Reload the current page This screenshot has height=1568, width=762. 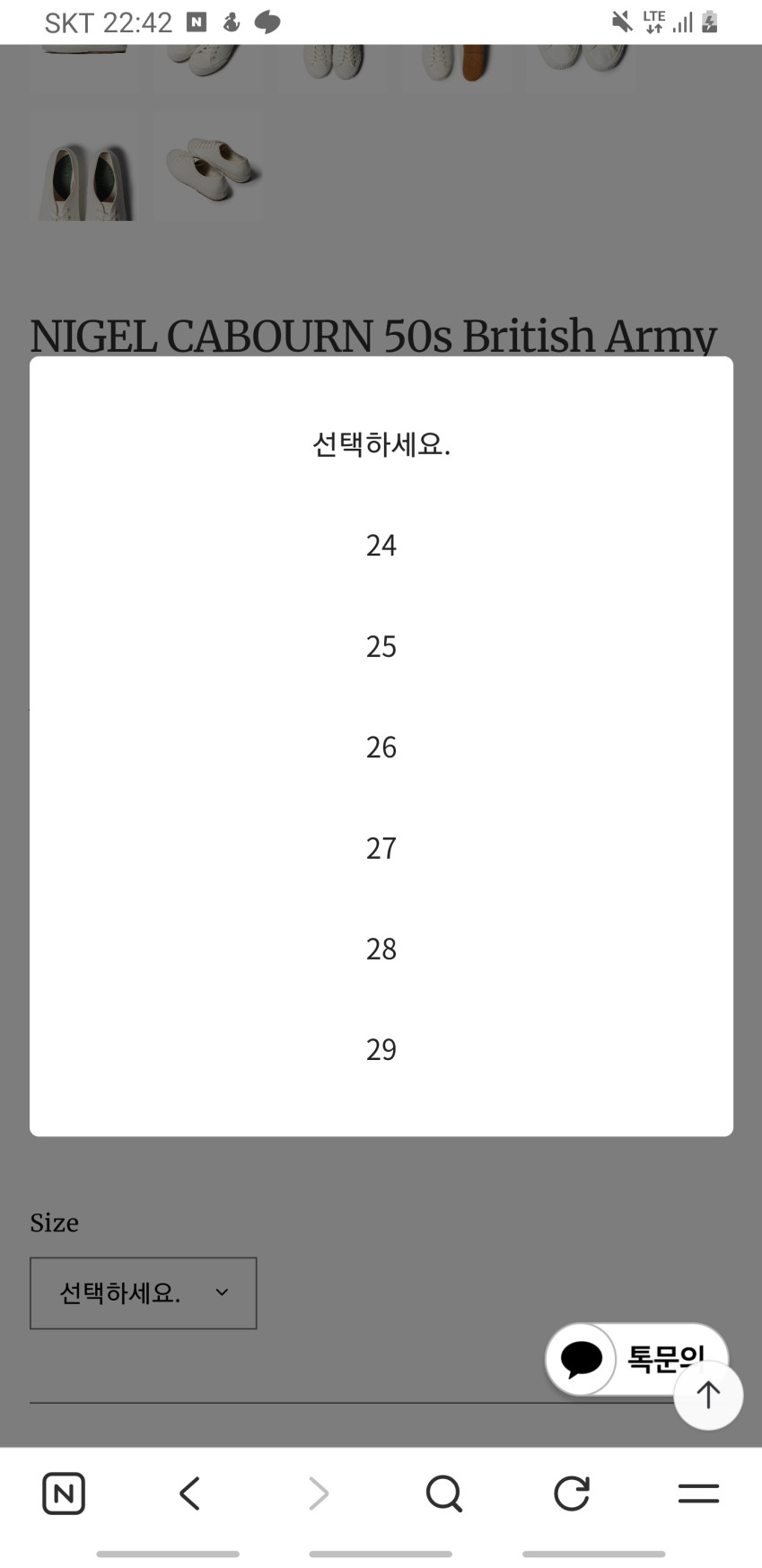[x=572, y=1494]
